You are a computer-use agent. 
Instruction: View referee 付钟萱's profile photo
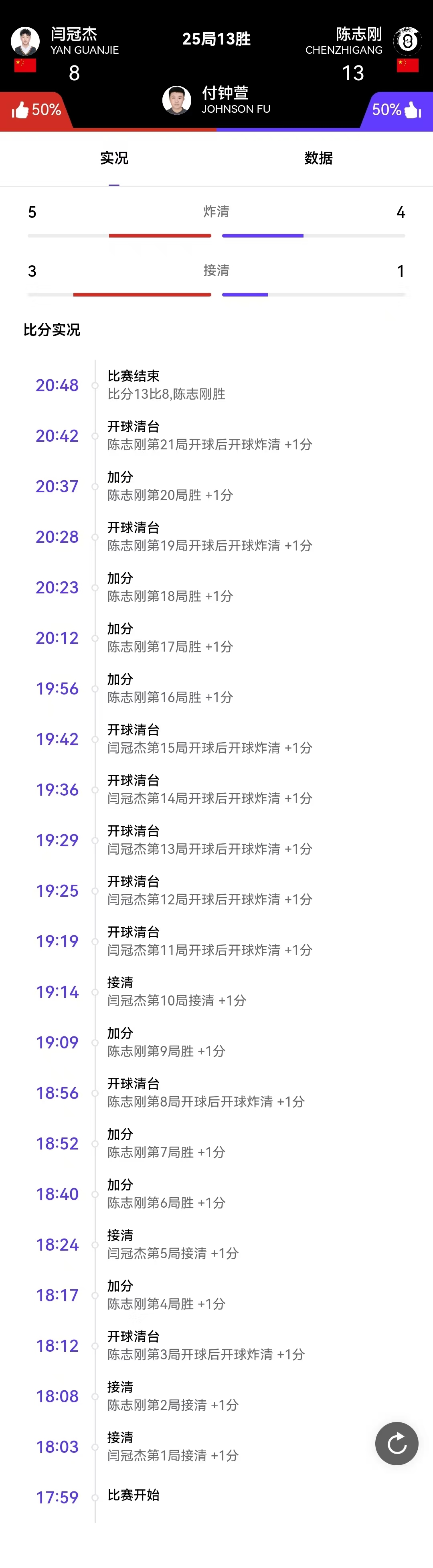[x=177, y=100]
